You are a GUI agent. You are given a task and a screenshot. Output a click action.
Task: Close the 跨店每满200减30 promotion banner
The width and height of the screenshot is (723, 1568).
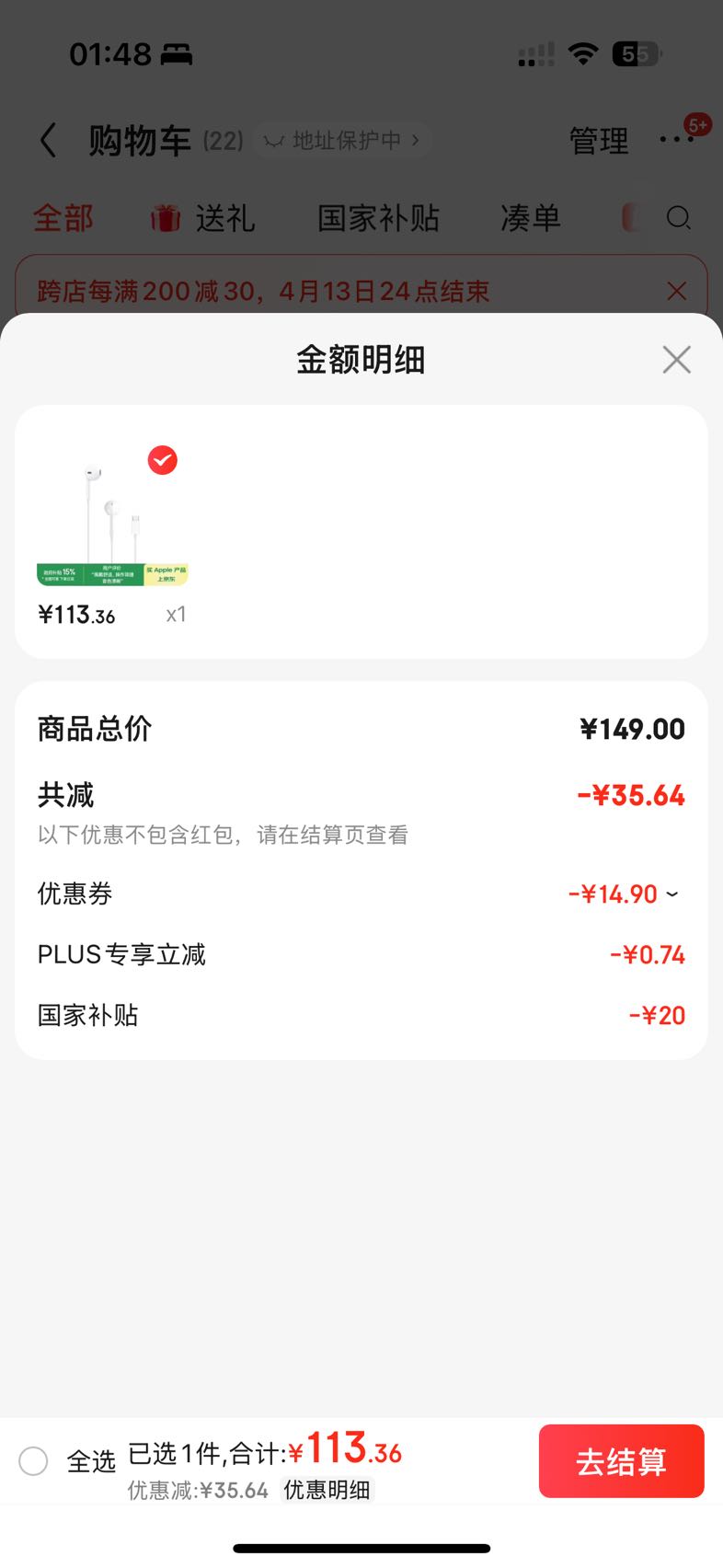pyautogui.click(x=677, y=291)
